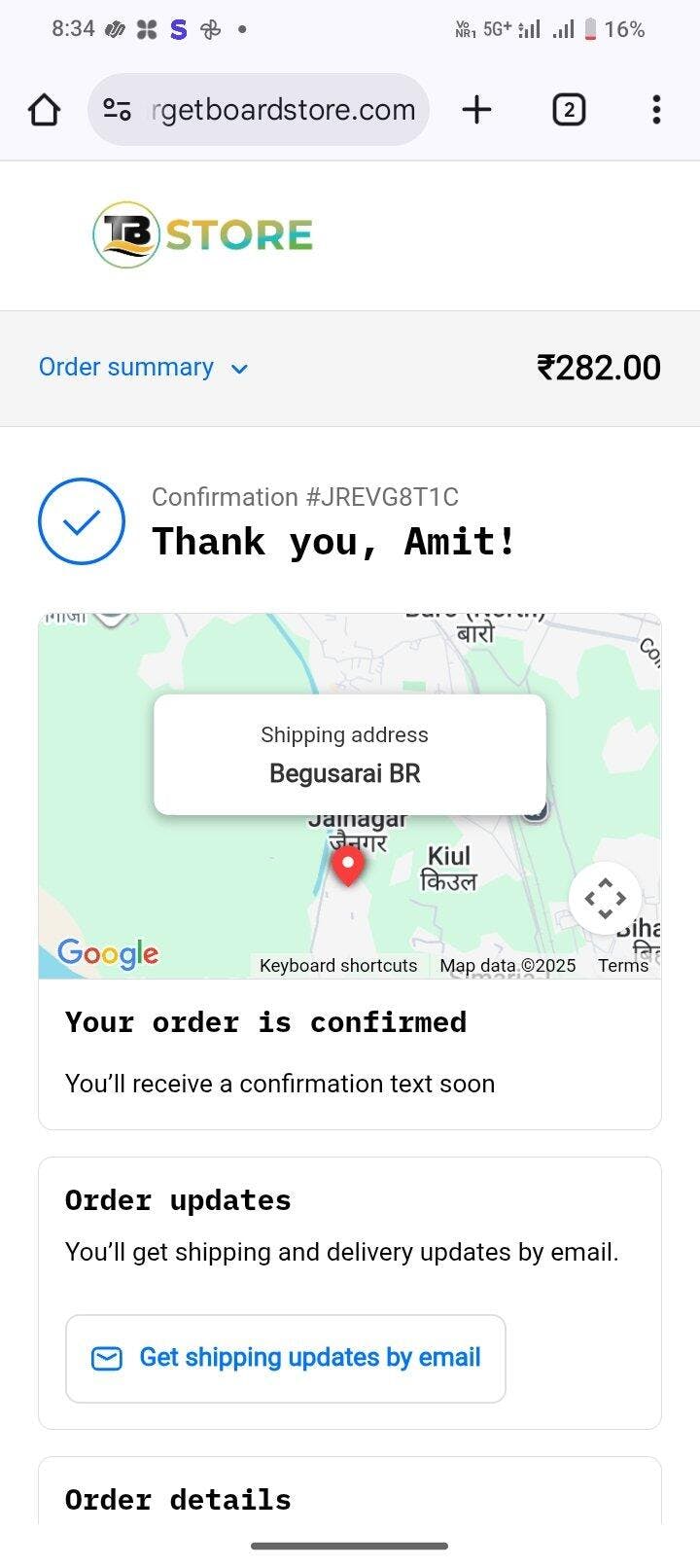Open Google Maps via the Google logo
700x1568 pixels.
pyautogui.click(x=108, y=953)
